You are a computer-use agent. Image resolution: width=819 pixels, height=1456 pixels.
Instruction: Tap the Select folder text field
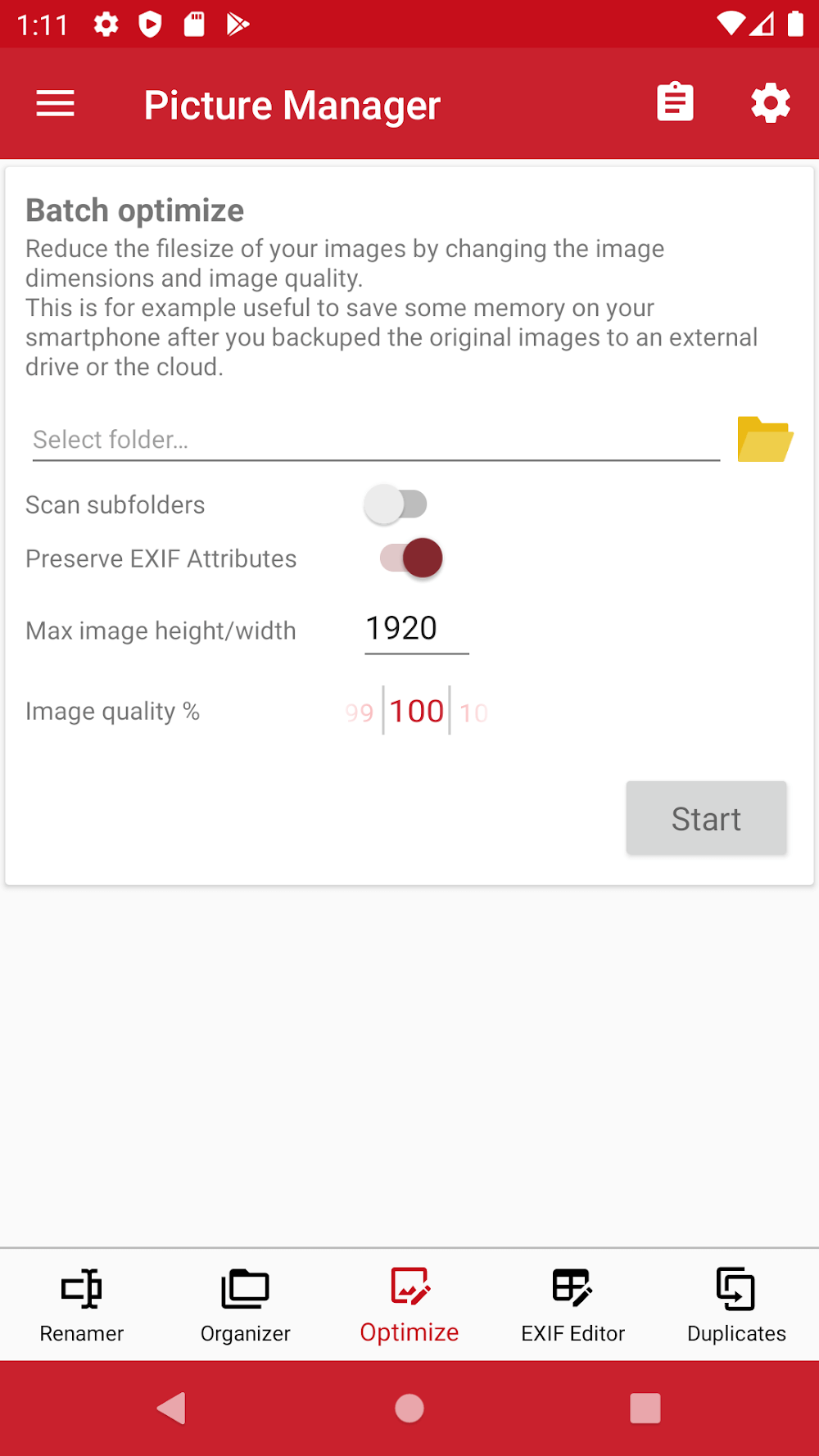click(x=375, y=440)
